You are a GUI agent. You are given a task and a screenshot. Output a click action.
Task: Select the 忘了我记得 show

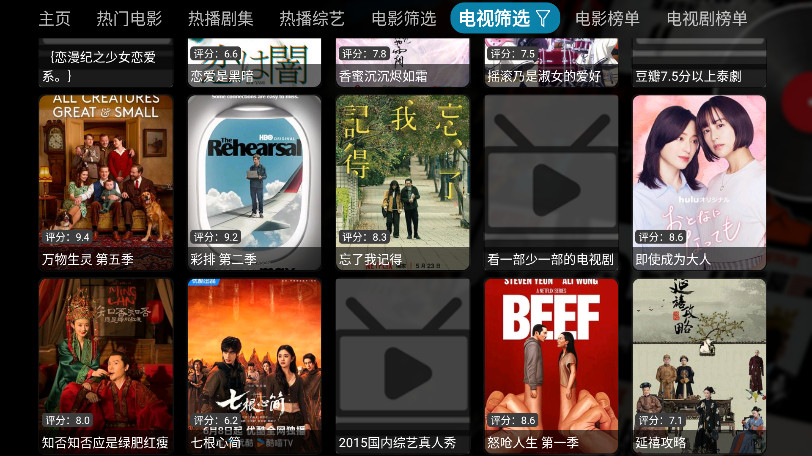pyautogui.click(x=402, y=182)
